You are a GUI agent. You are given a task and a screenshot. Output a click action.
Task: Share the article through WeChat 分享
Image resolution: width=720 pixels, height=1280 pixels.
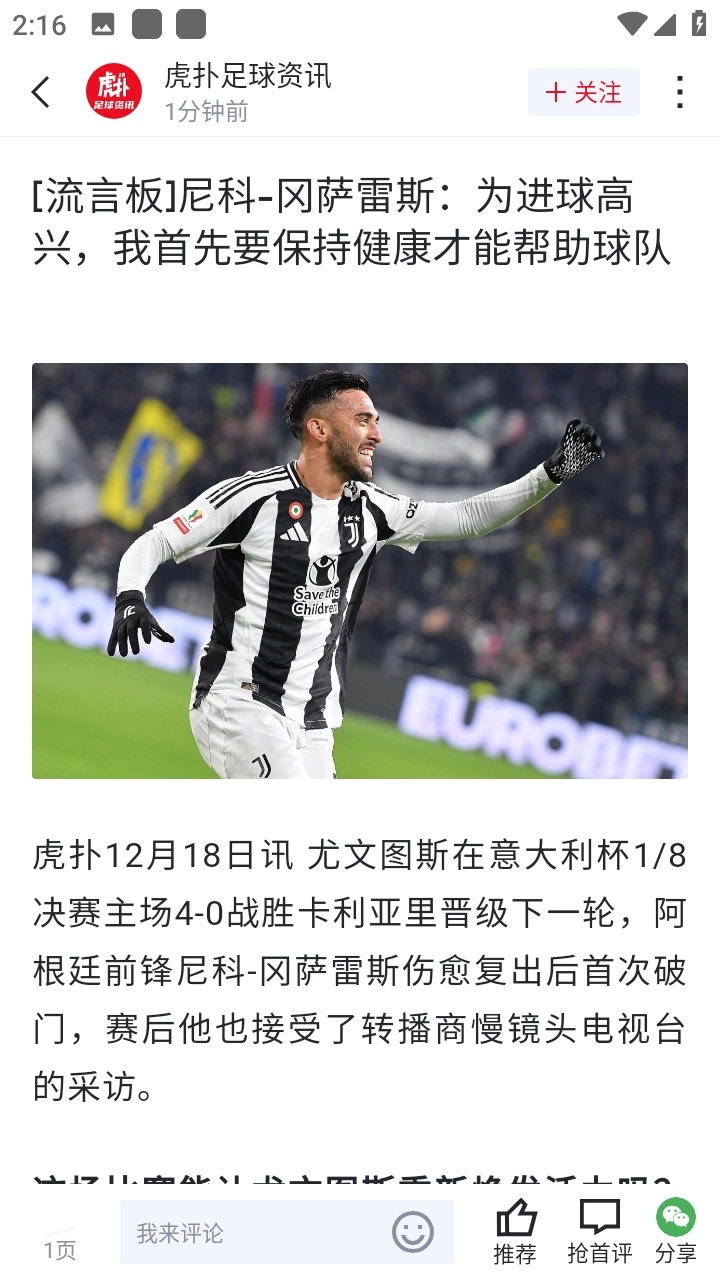(676, 1232)
